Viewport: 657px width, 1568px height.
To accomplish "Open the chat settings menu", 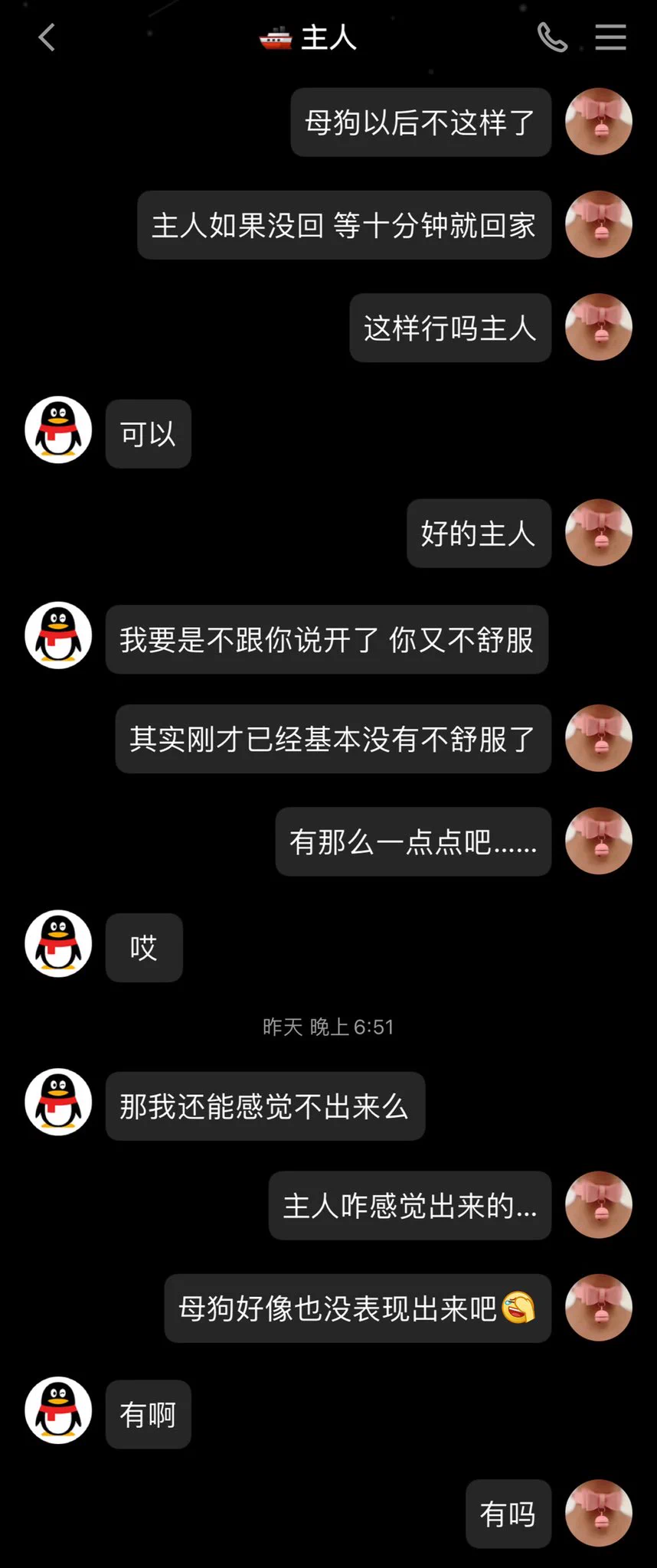I will [610, 37].
